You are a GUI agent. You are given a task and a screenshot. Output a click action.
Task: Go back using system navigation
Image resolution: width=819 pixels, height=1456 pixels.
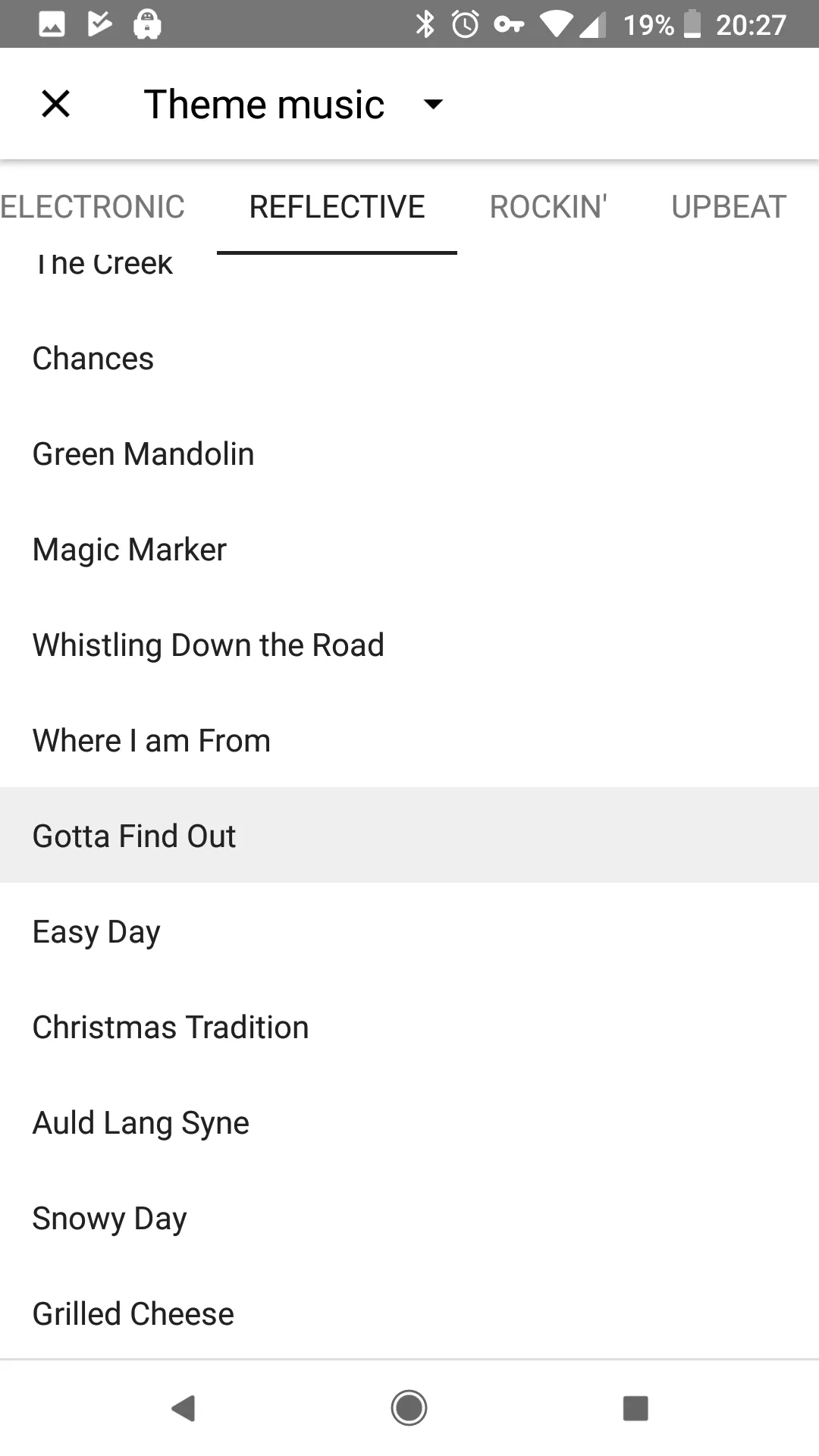point(184,1408)
